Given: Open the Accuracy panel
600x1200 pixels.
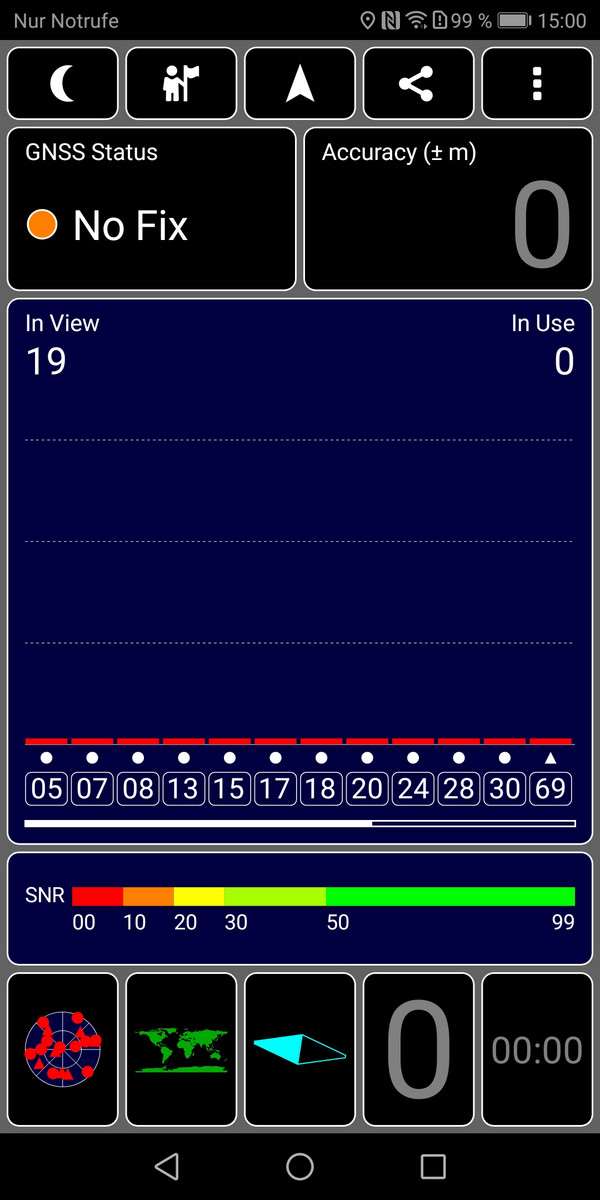Looking at the screenshot, I should tap(447, 208).
